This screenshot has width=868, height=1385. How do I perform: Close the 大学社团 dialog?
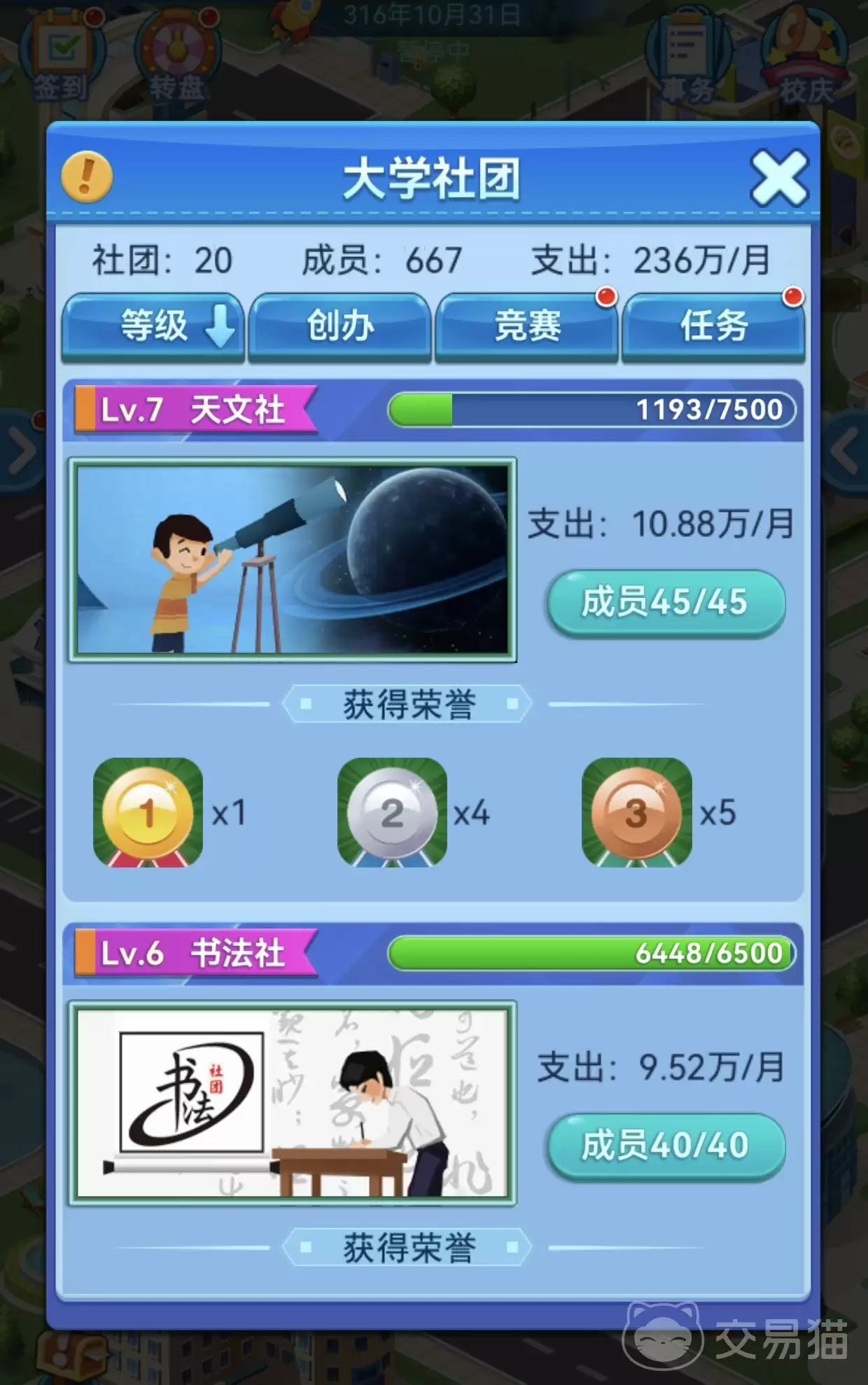(x=778, y=178)
